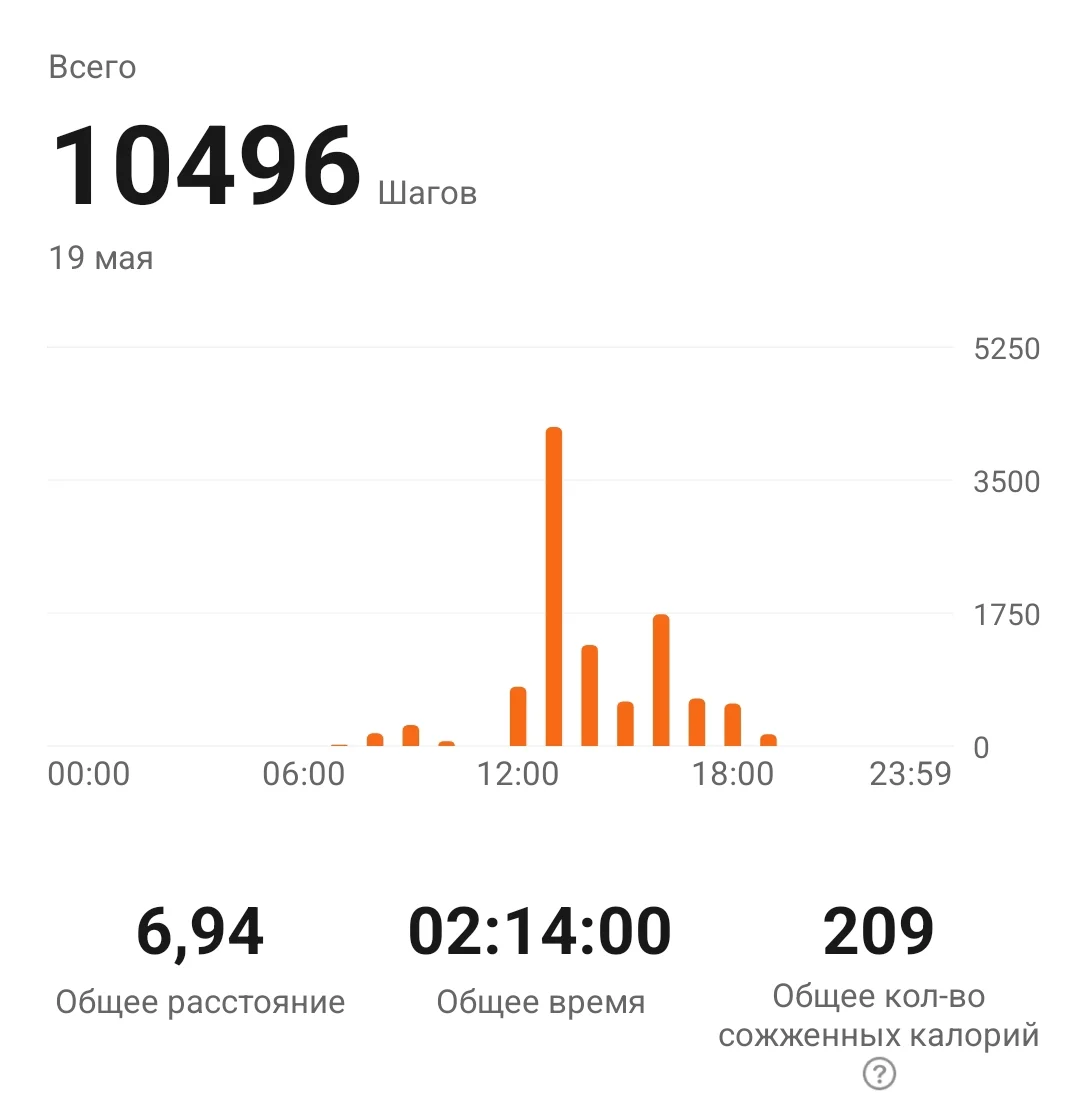The image size is (1080, 1100).
Task: Select the total step count 10496
Action: tap(205, 165)
